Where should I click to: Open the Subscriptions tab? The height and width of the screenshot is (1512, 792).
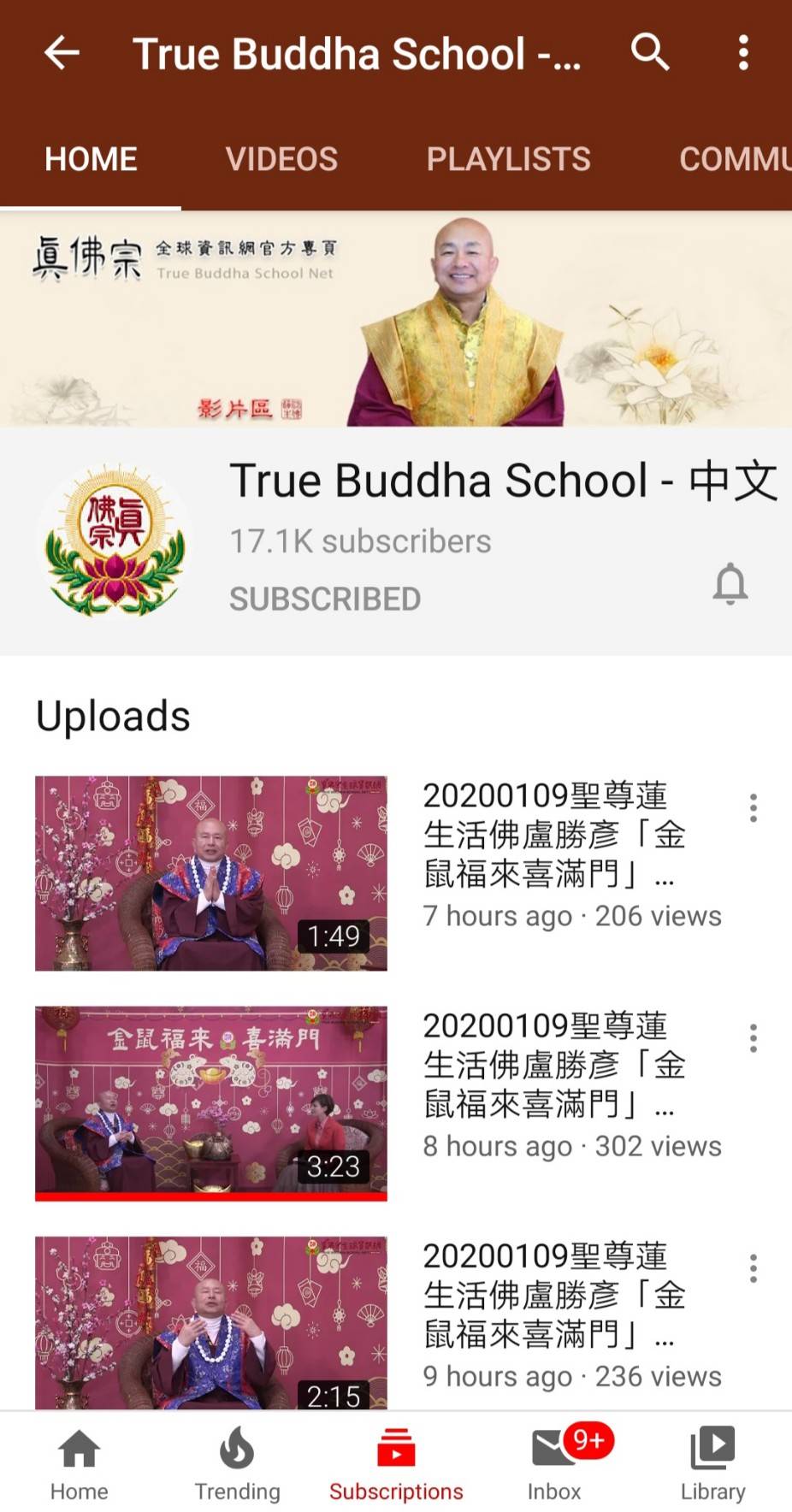pyautogui.click(x=396, y=1463)
